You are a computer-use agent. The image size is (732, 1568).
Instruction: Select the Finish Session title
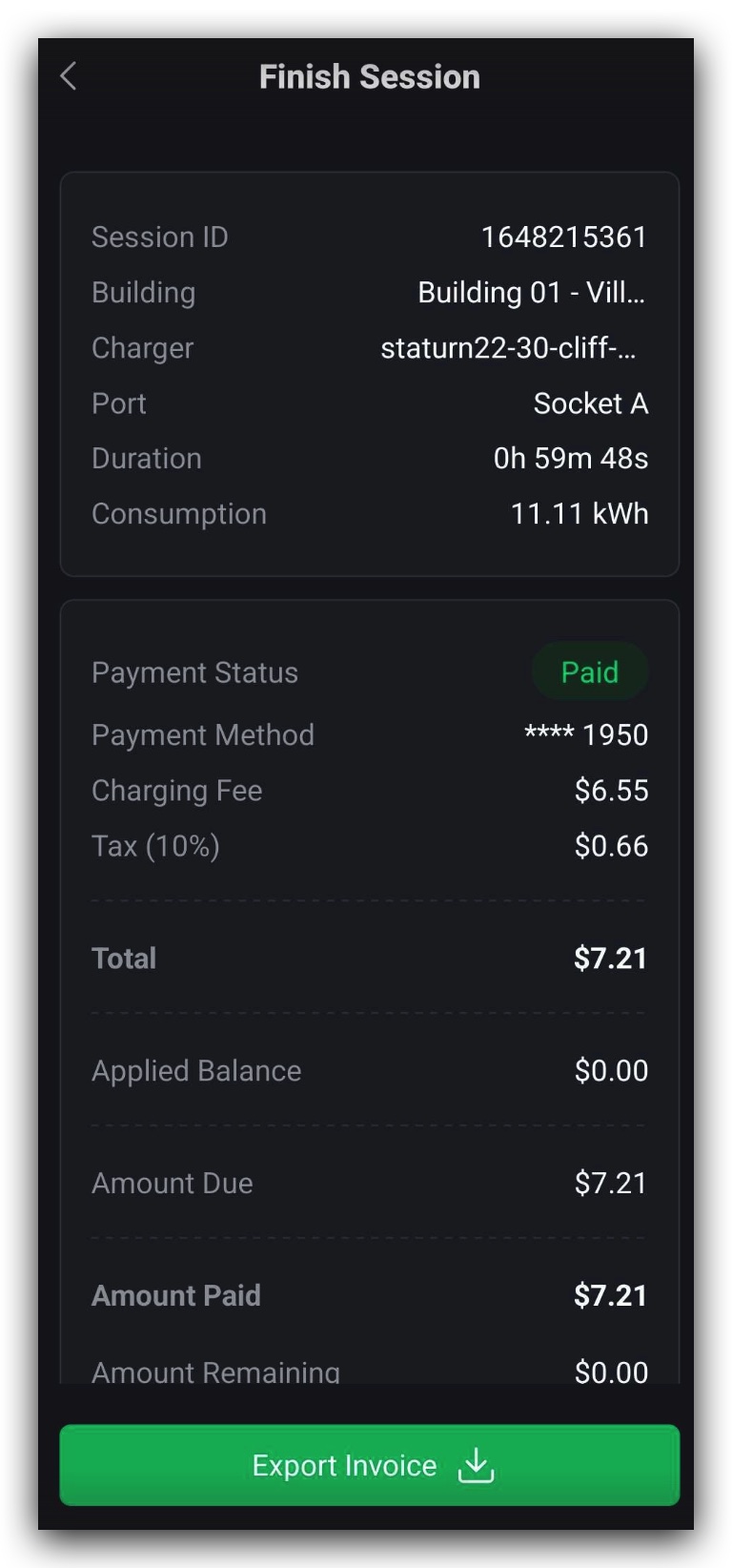pyautogui.click(x=369, y=76)
